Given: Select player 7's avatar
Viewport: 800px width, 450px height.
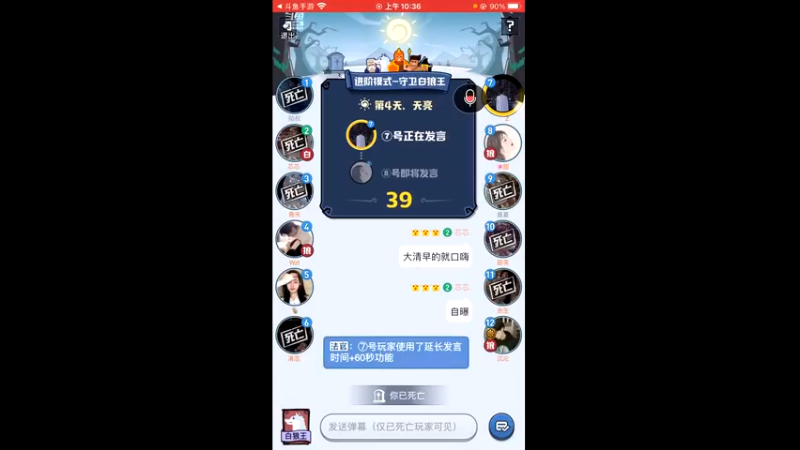Looking at the screenshot, I should [503, 96].
